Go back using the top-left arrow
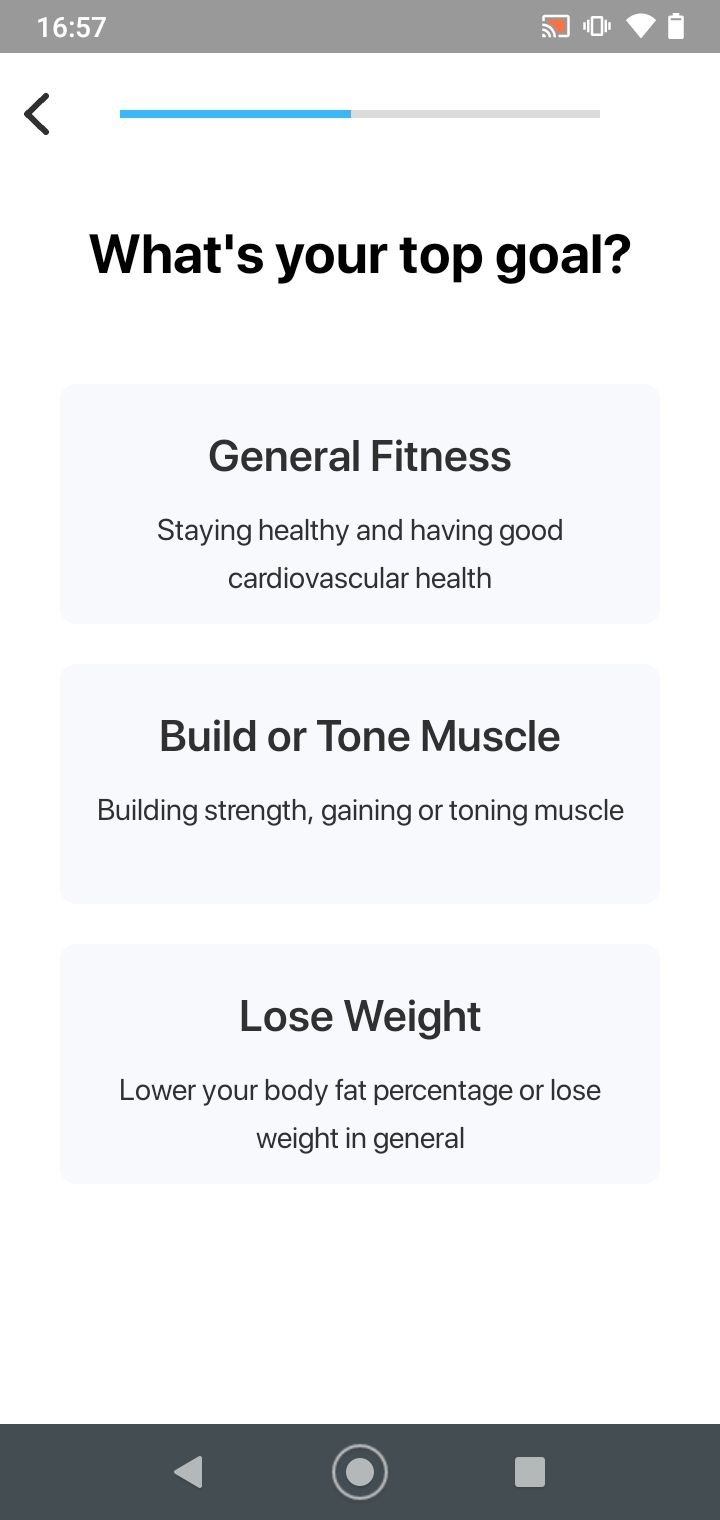 point(37,114)
